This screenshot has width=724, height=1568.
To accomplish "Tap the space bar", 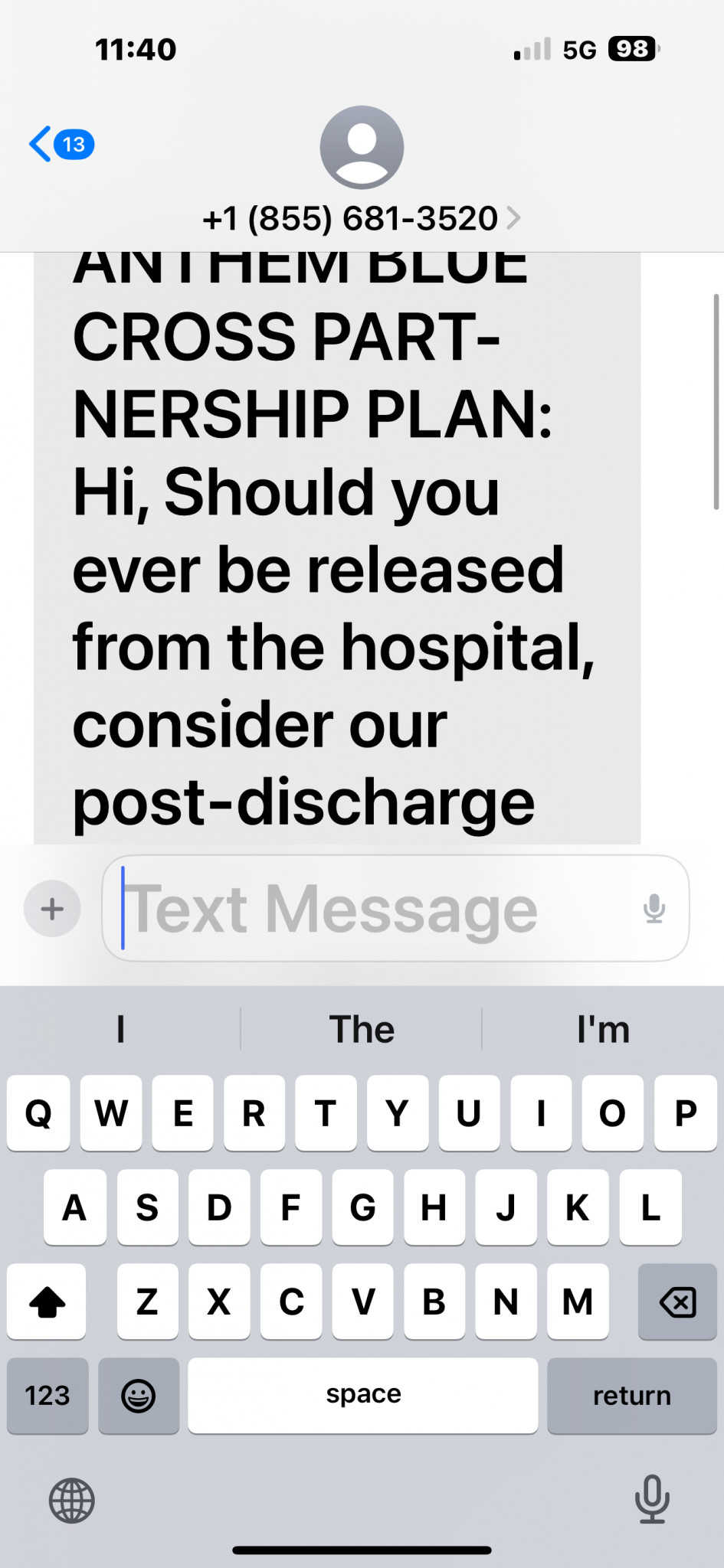I will pyautogui.click(x=363, y=1395).
